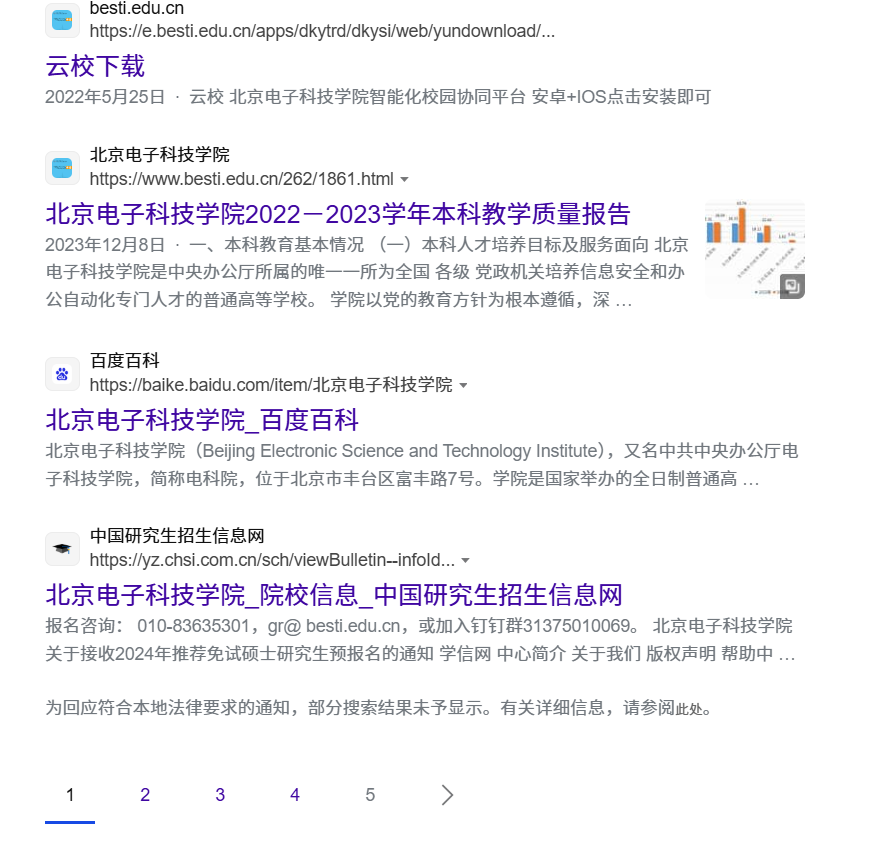Expand the dropdown arrow beside the baike.baidu.com URL
This screenshot has height=857, width=888.
pos(463,386)
